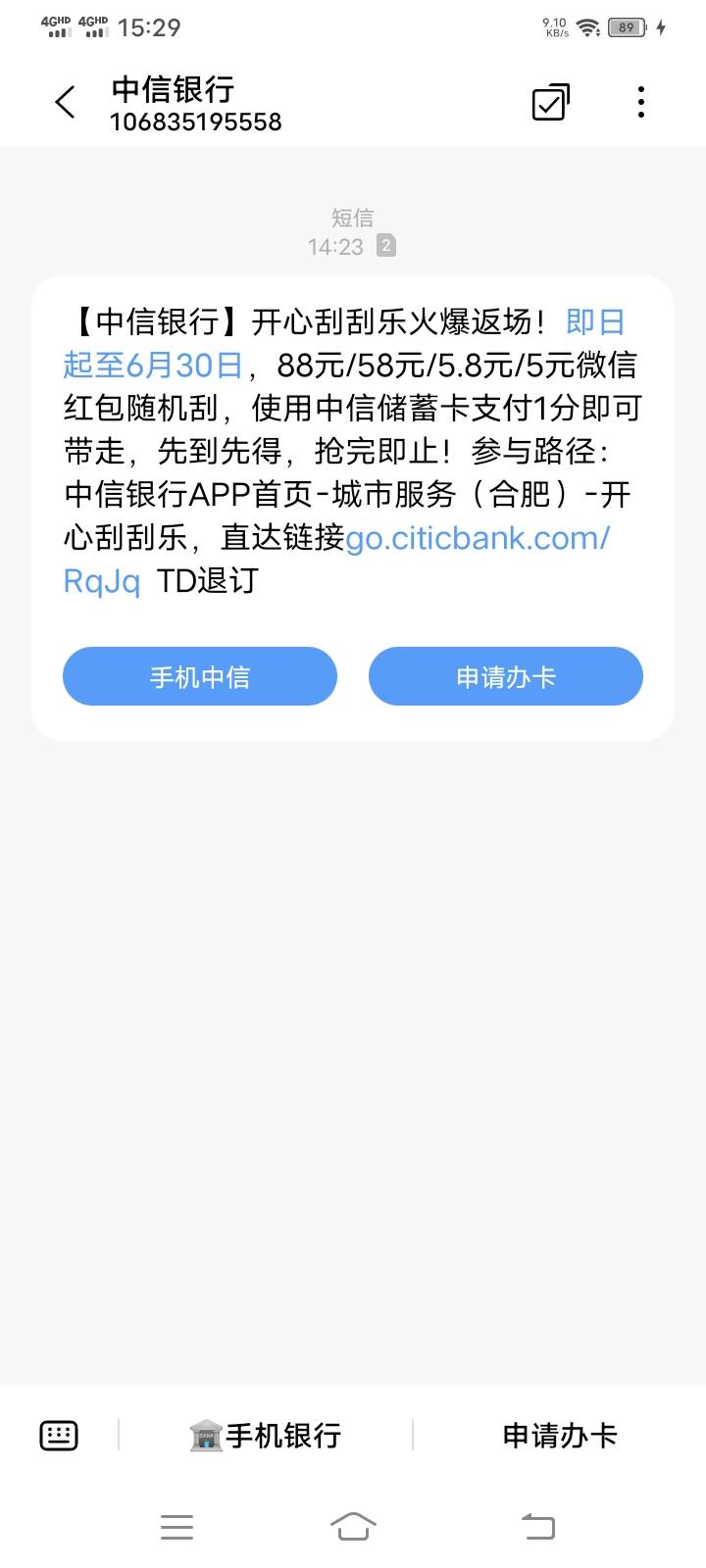This screenshot has height=1568, width=706.
Task: Go to the system home screen
Action: coord(353,1526)
